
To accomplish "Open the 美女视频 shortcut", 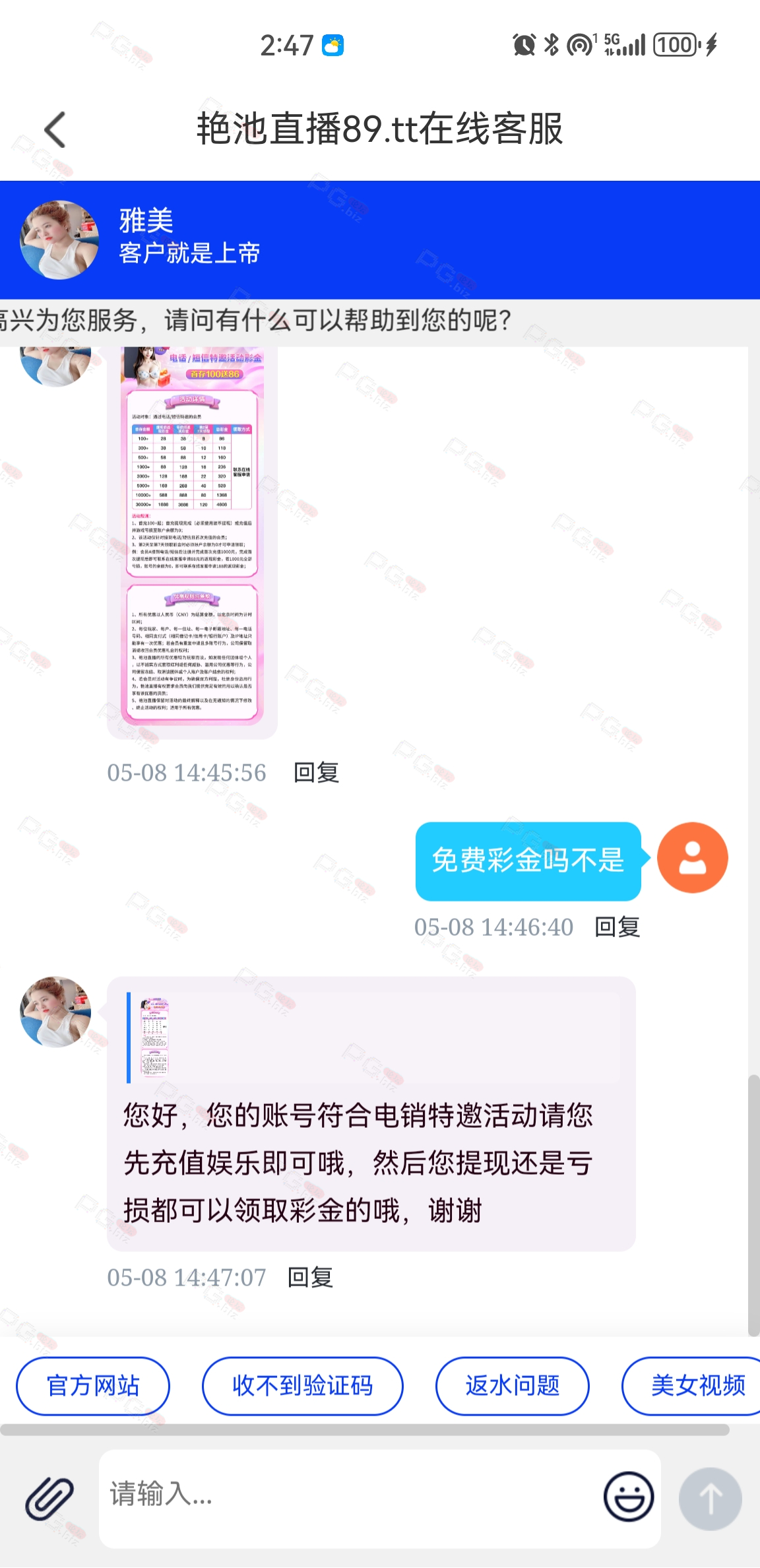I will pos(697,1386).
